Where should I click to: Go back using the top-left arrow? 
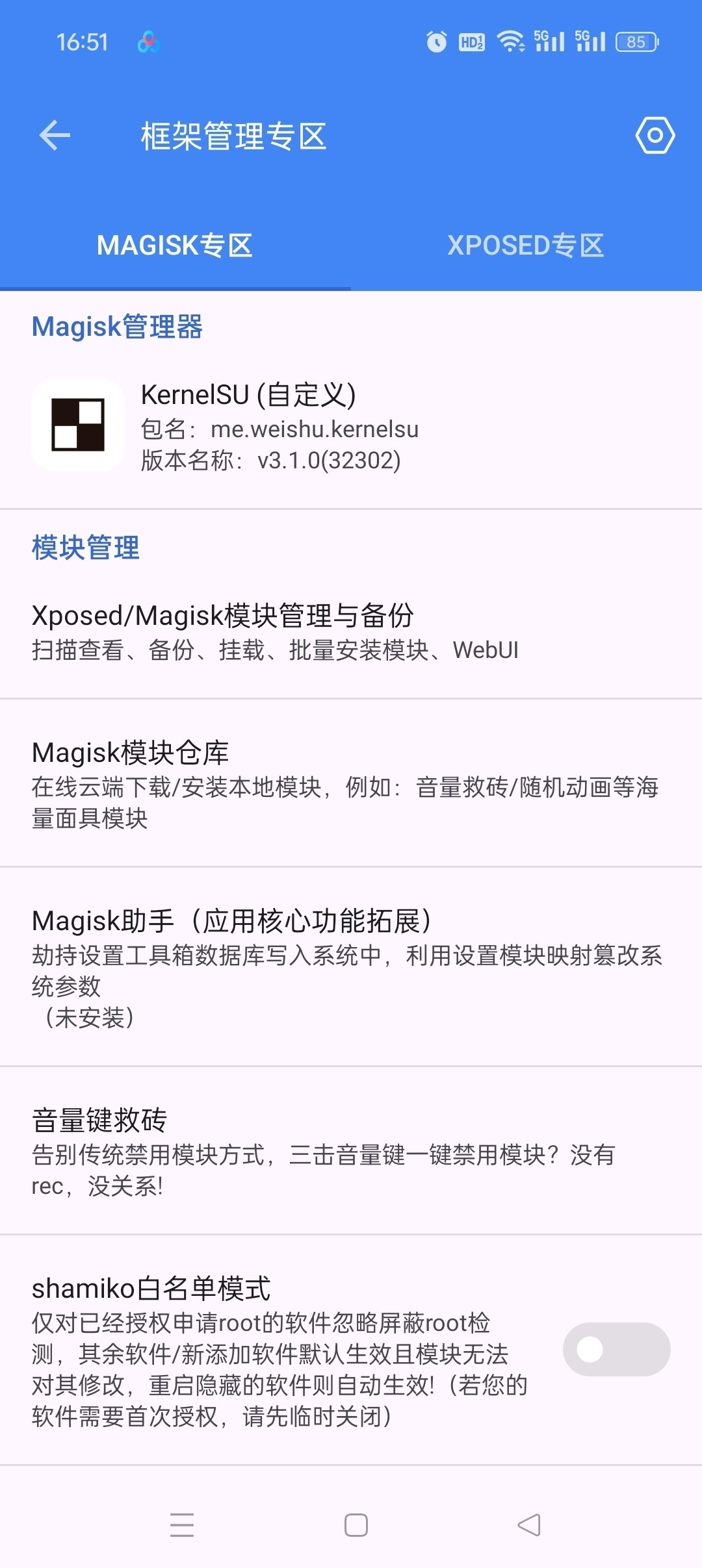click(x=55, y=136)
